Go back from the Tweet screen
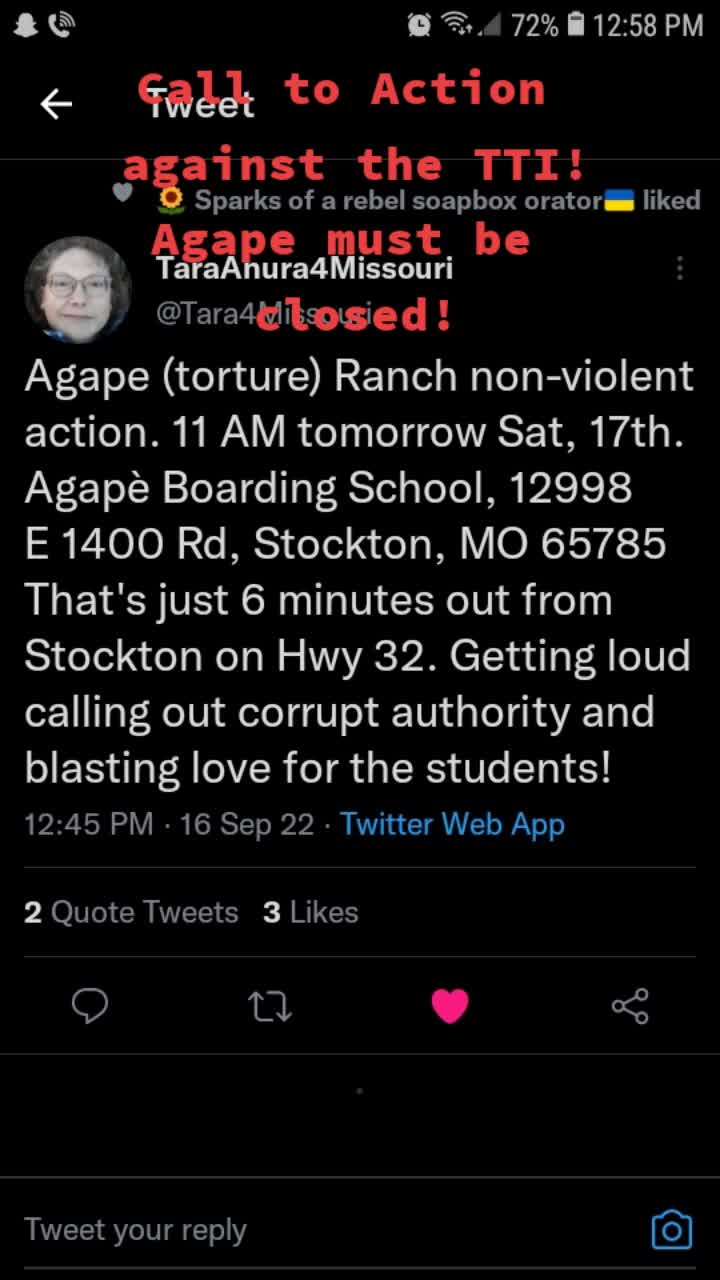This screenshot has height=1280, width=720. [56, 104]
